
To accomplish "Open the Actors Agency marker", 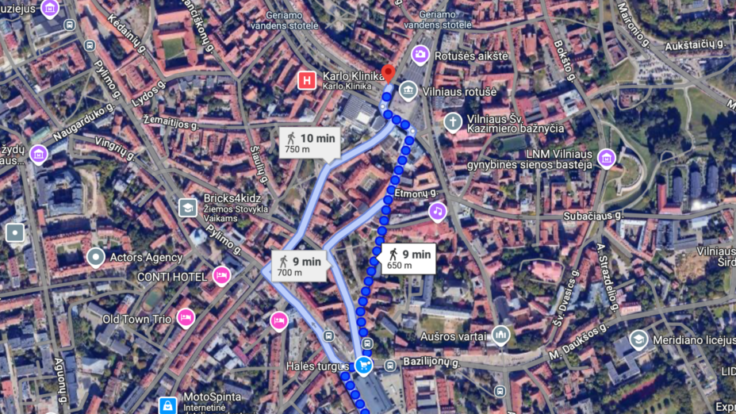I will pos(96,258).
